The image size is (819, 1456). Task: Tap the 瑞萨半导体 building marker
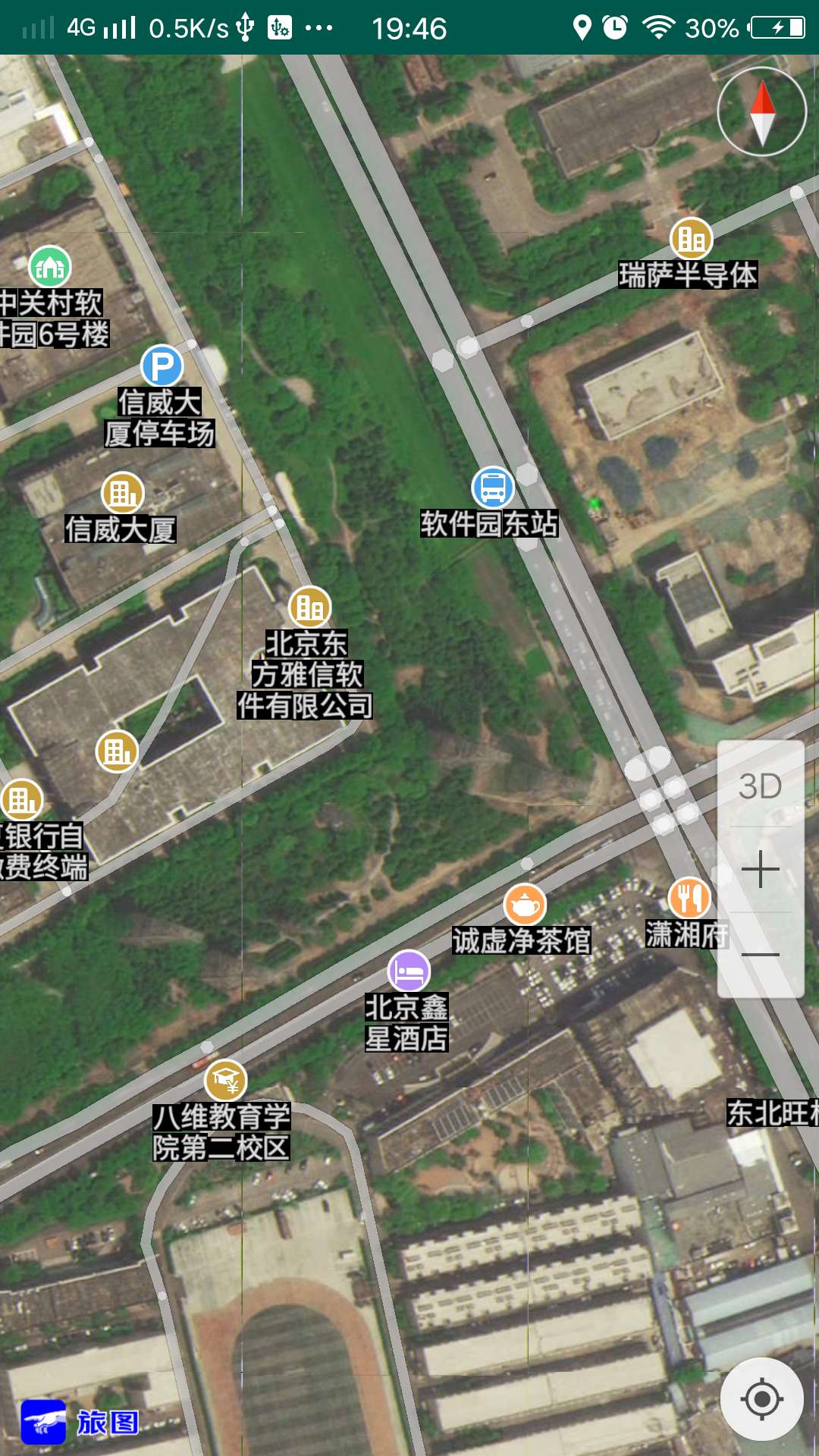[x=691, y=239]
